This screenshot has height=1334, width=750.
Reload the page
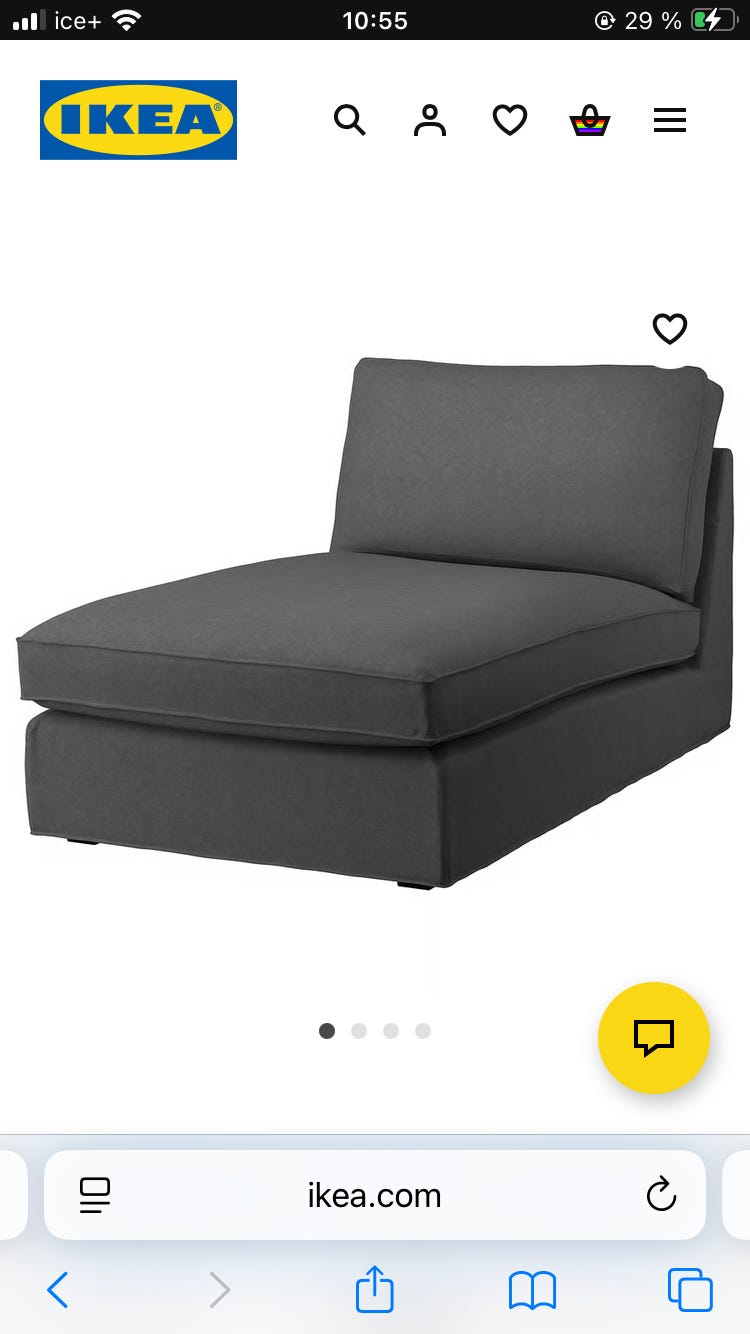(x=661, y=1195)
